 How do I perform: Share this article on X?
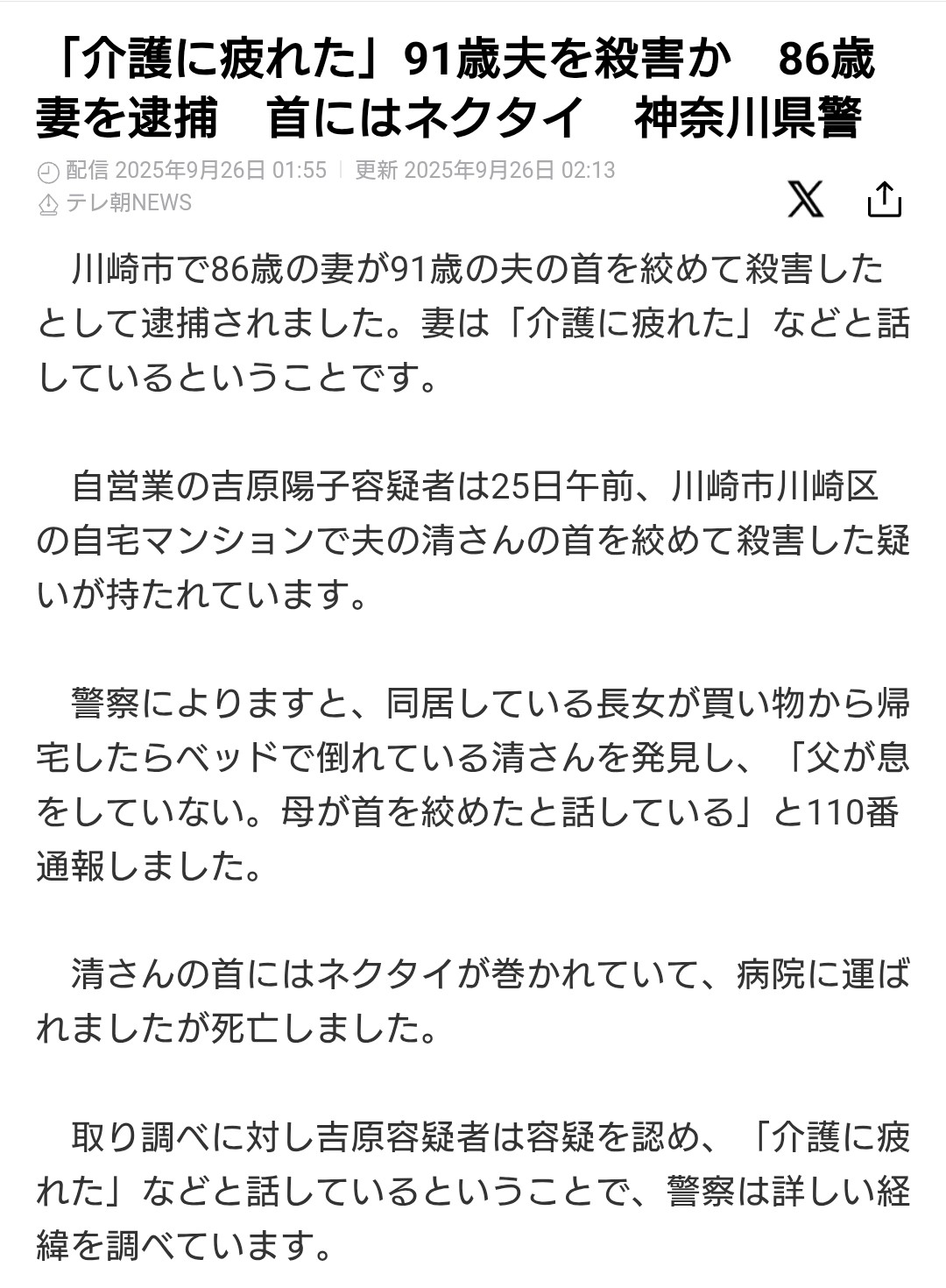(x=805, y=200)
